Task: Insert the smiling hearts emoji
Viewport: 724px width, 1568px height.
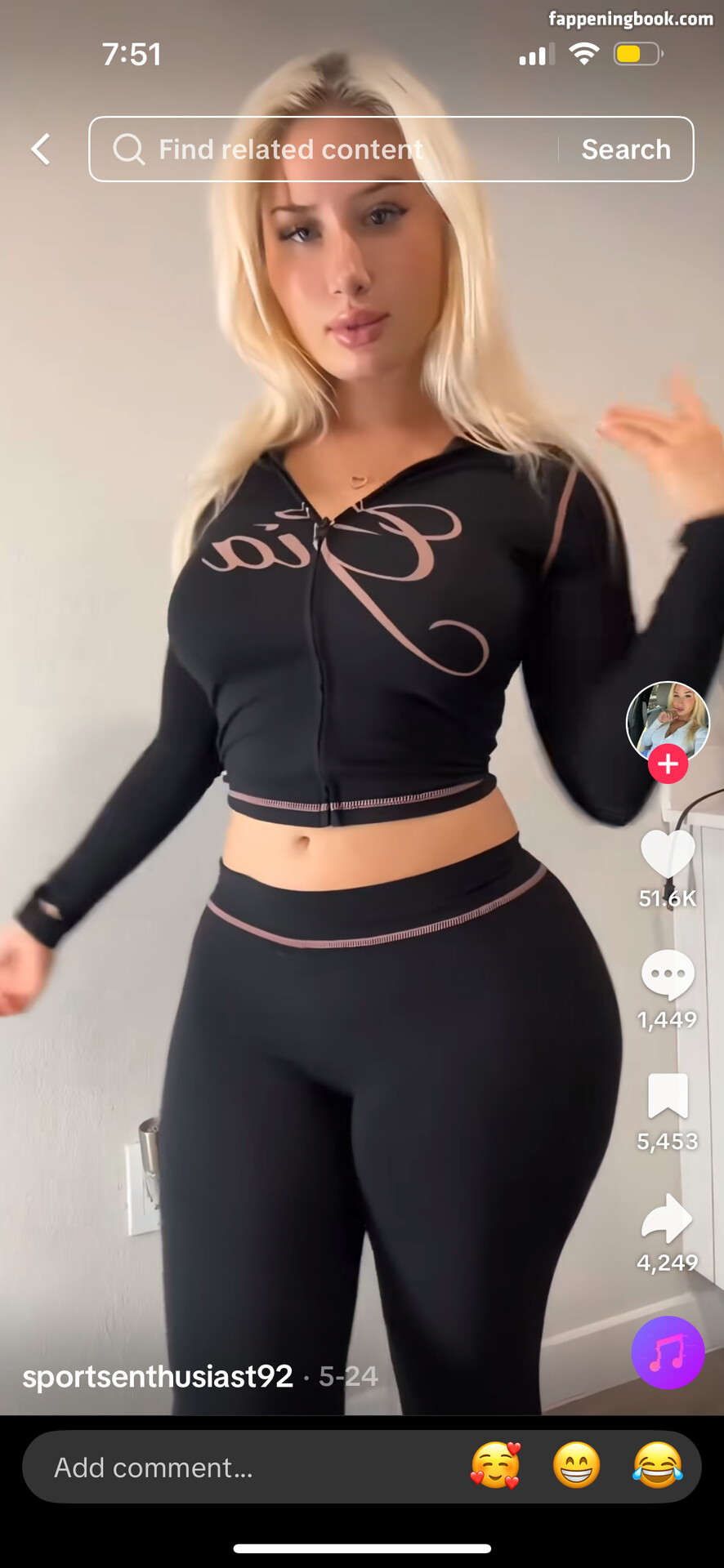Action: [495, 1466]
